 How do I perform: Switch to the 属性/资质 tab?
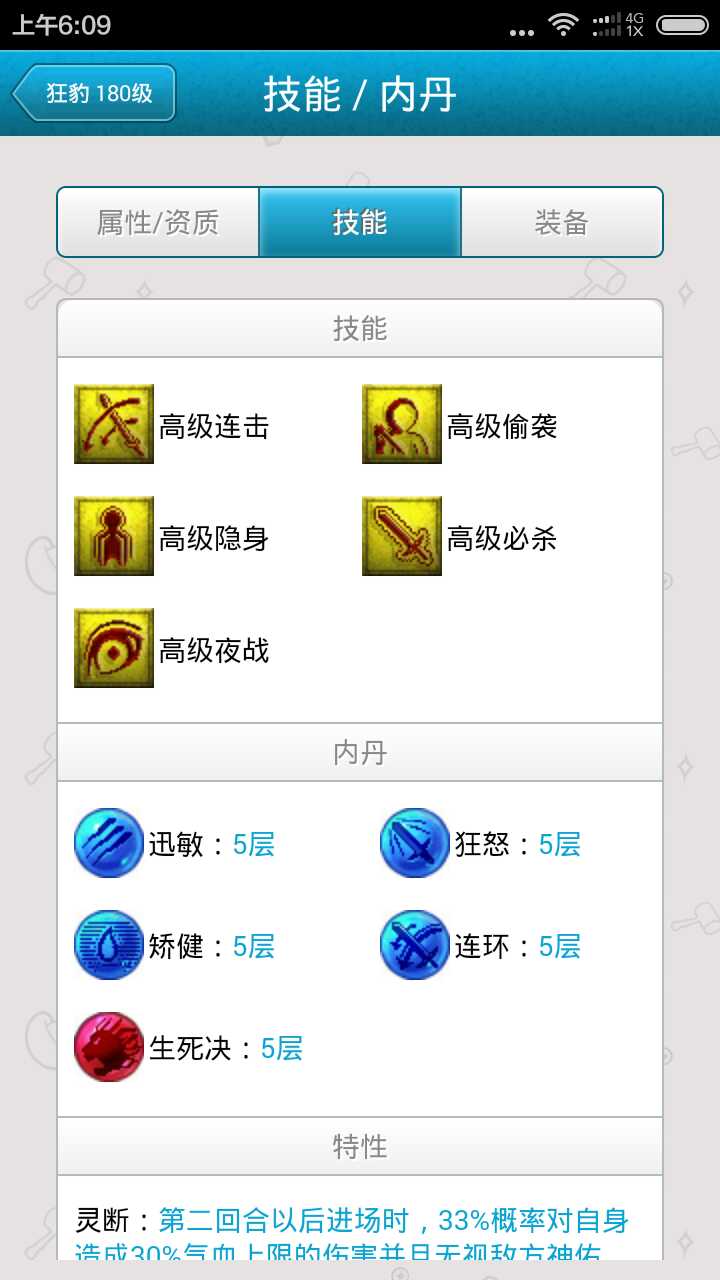tap(158, 222)
